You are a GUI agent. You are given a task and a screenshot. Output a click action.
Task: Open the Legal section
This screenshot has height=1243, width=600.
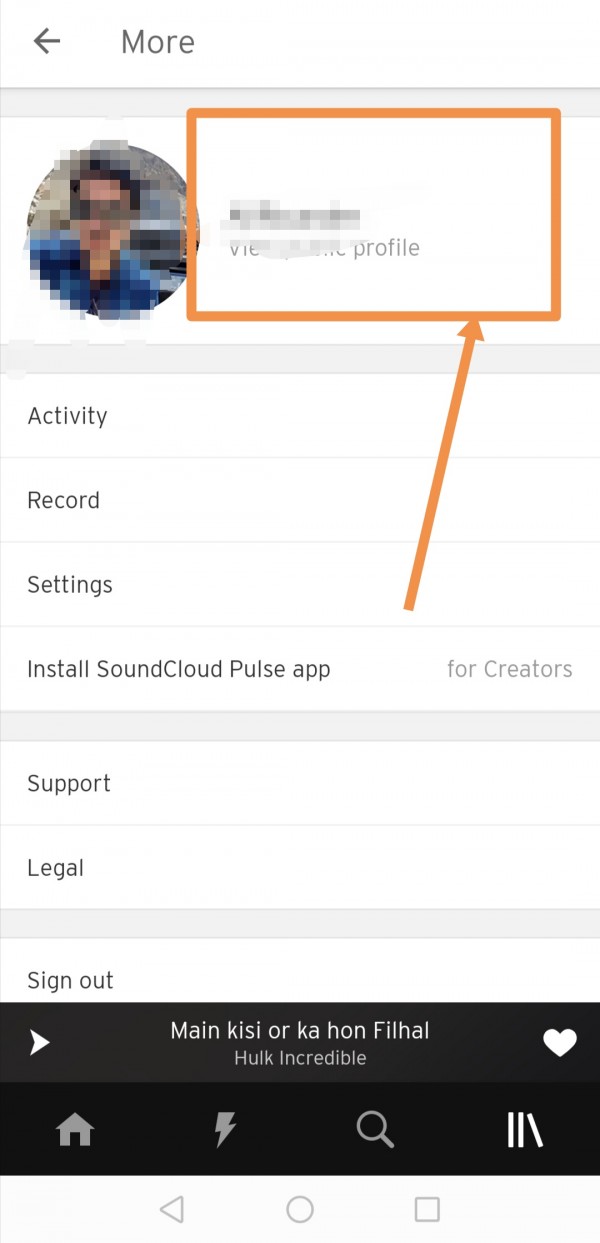pyautogui.click(x=300, y=868)
